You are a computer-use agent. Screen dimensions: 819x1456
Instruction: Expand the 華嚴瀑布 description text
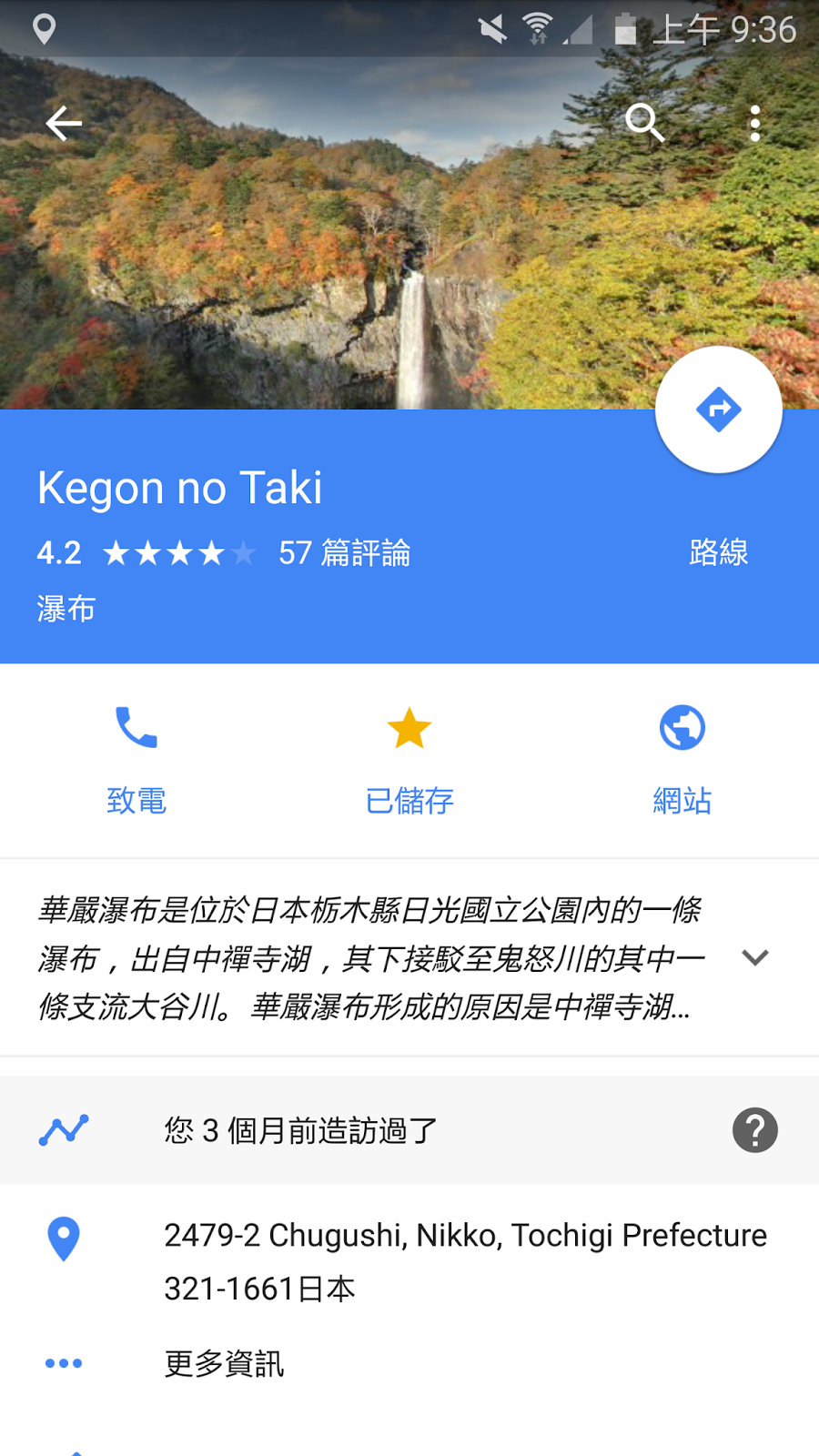click(755, 957)
